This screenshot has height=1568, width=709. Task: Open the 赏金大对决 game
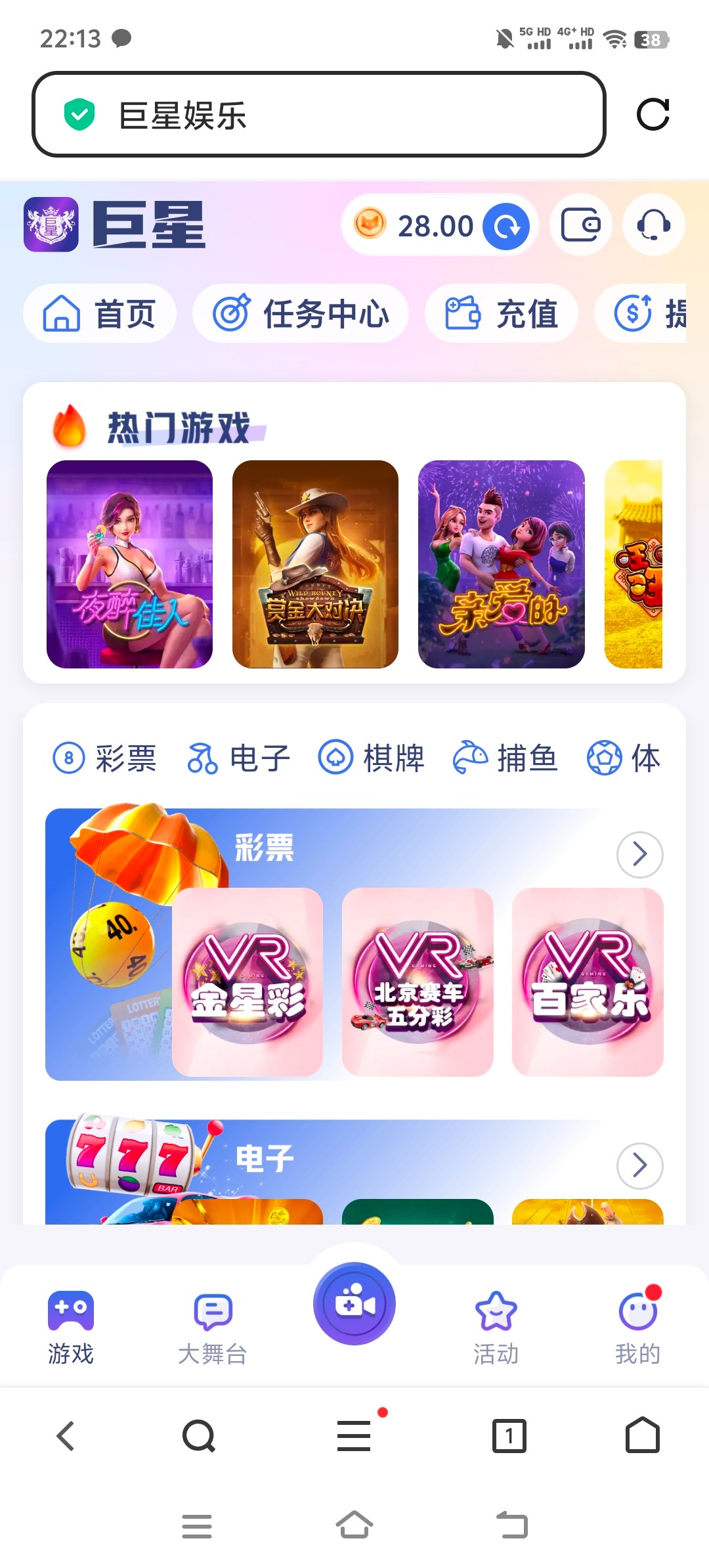point(315,564)
